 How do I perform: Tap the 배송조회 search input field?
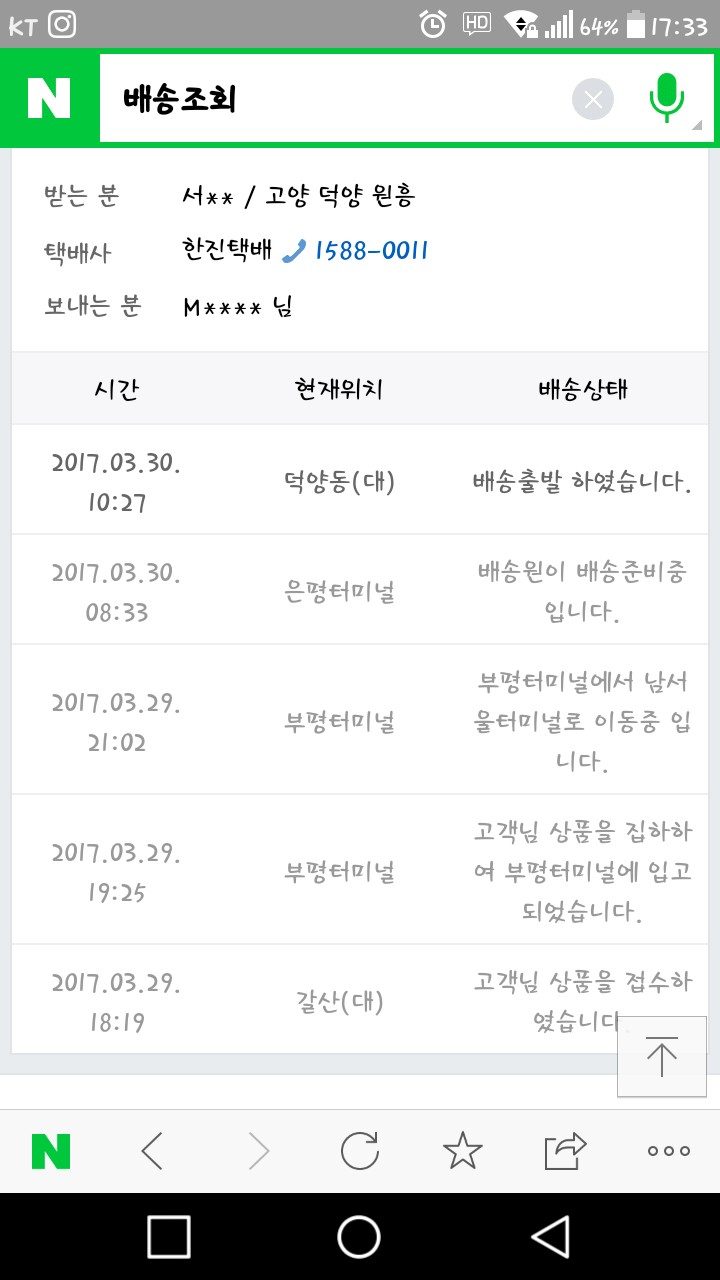click(x=300, y=98)
